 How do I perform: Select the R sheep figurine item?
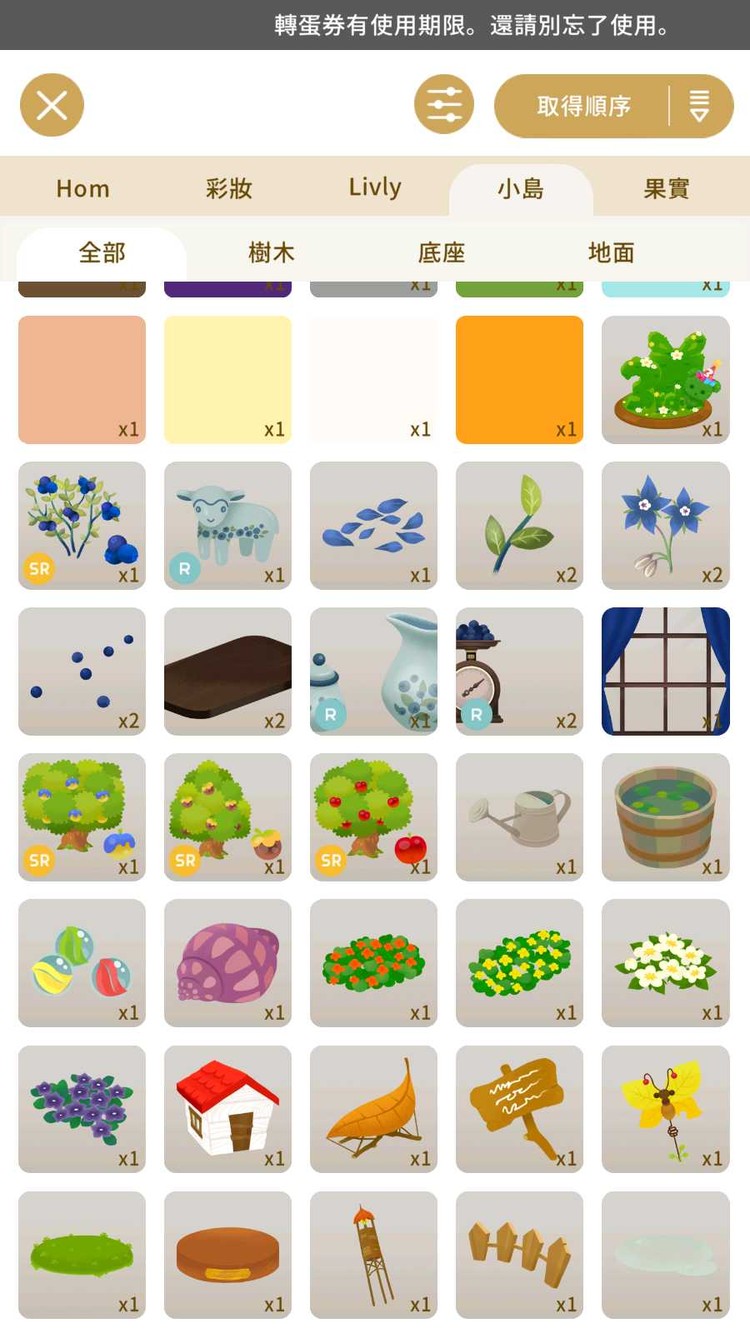point(228,525)
